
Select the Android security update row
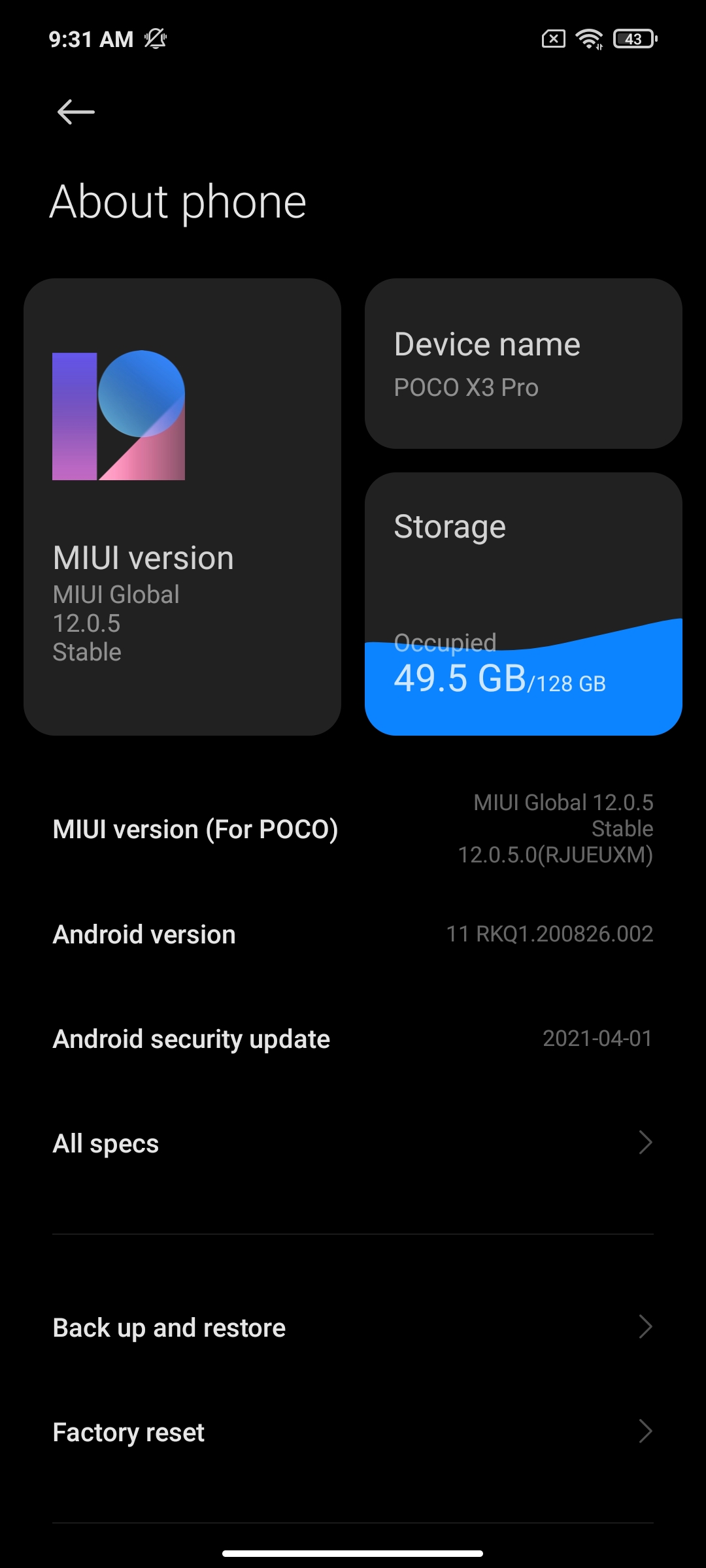(353, 1039)
